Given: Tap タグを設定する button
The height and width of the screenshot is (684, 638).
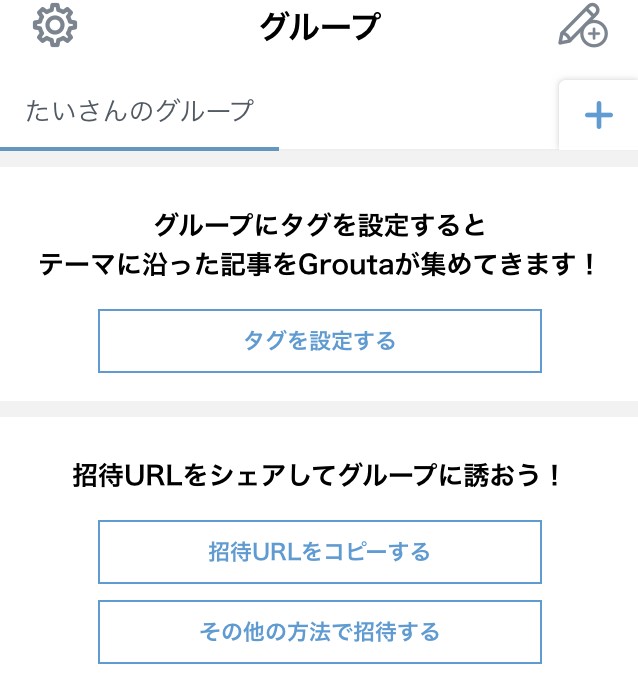Looking at the screenshot, I should (x=320, y=341).
